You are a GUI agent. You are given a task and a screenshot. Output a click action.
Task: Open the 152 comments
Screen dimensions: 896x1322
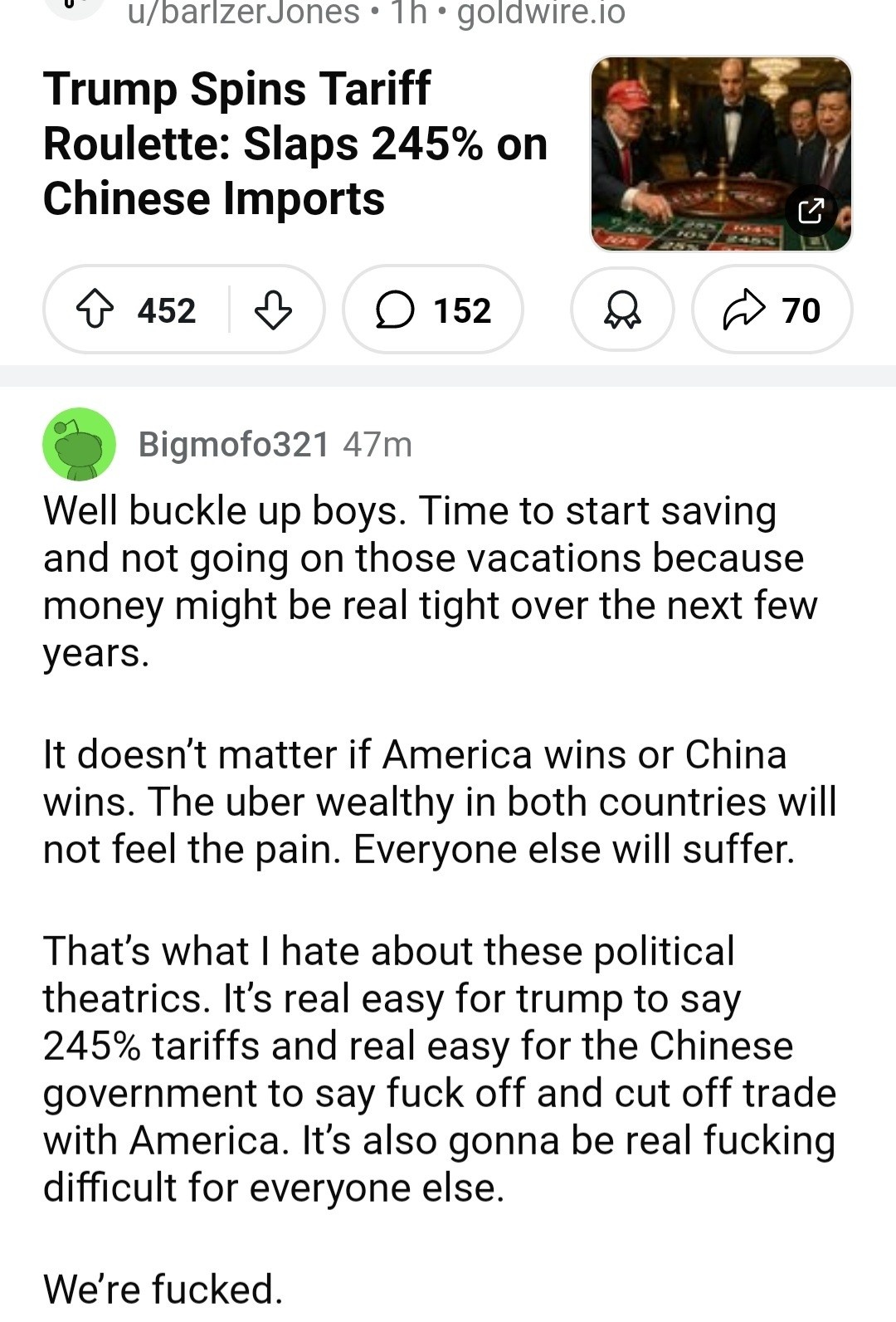point(433,310)
